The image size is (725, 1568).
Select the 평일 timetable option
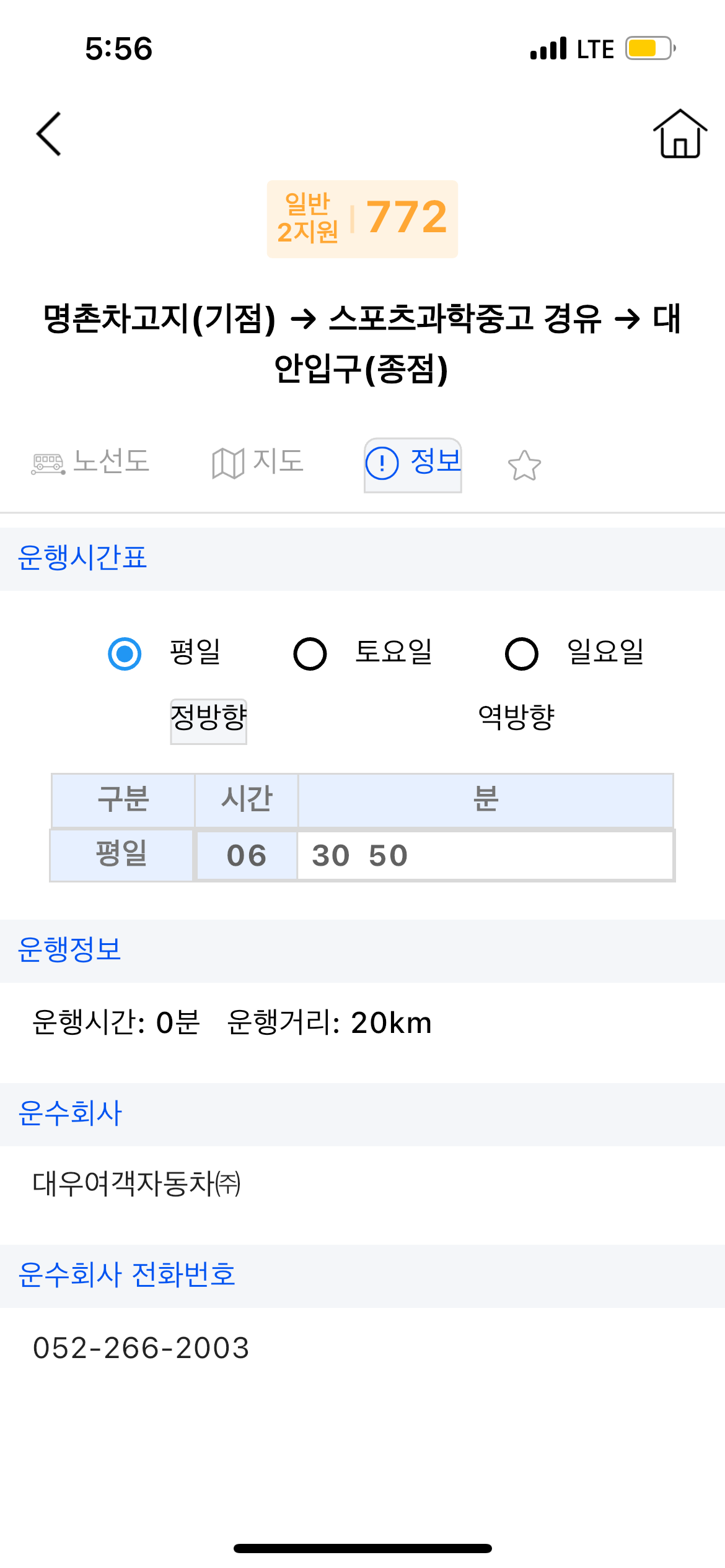pos(125,653)
